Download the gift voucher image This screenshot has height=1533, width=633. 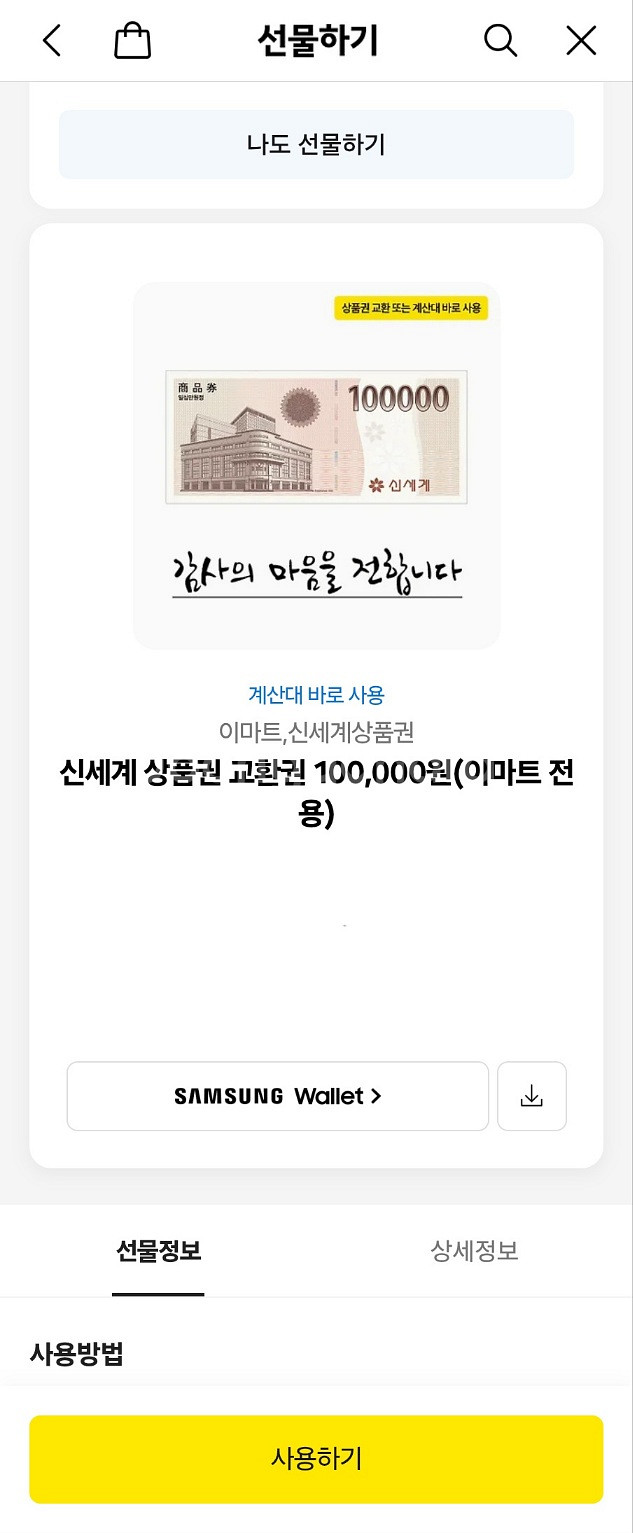(532, 1096)
